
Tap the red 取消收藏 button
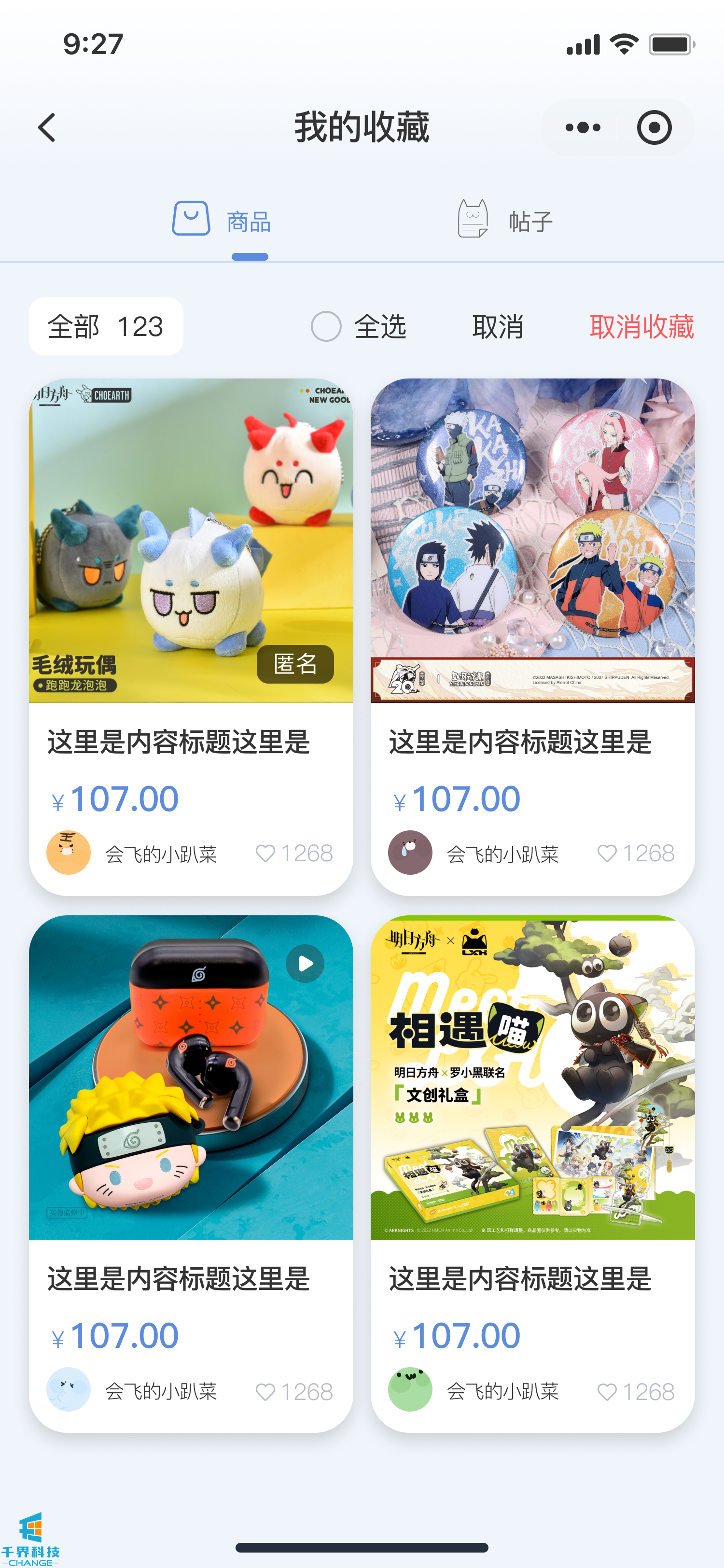pos(641,326)
